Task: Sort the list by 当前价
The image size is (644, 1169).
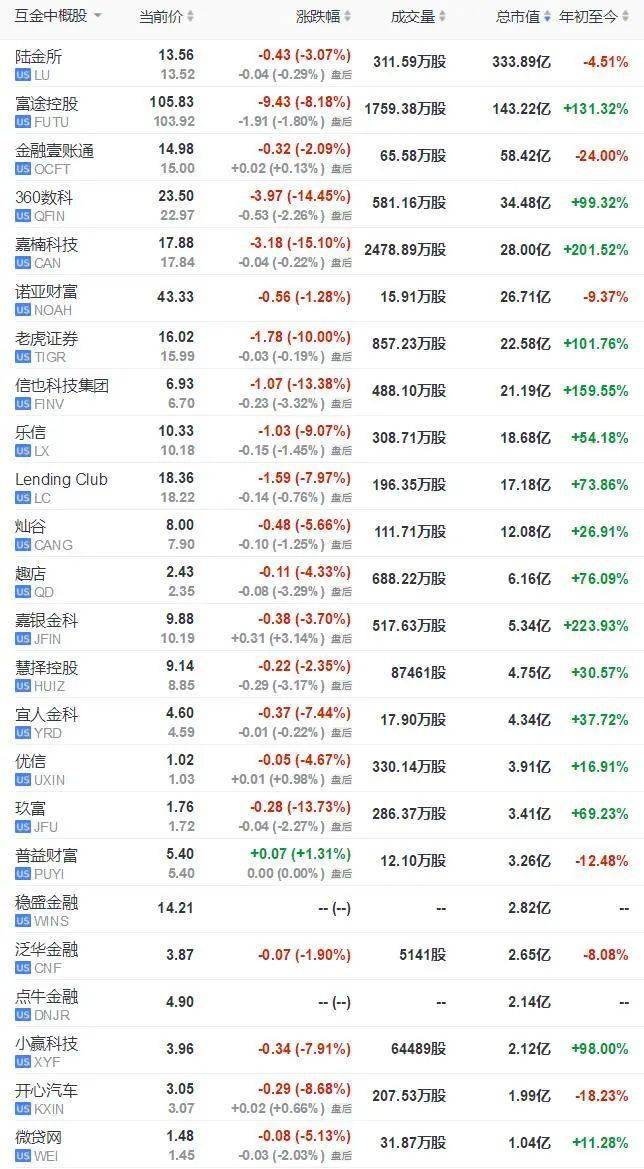Action: point(167,16)
